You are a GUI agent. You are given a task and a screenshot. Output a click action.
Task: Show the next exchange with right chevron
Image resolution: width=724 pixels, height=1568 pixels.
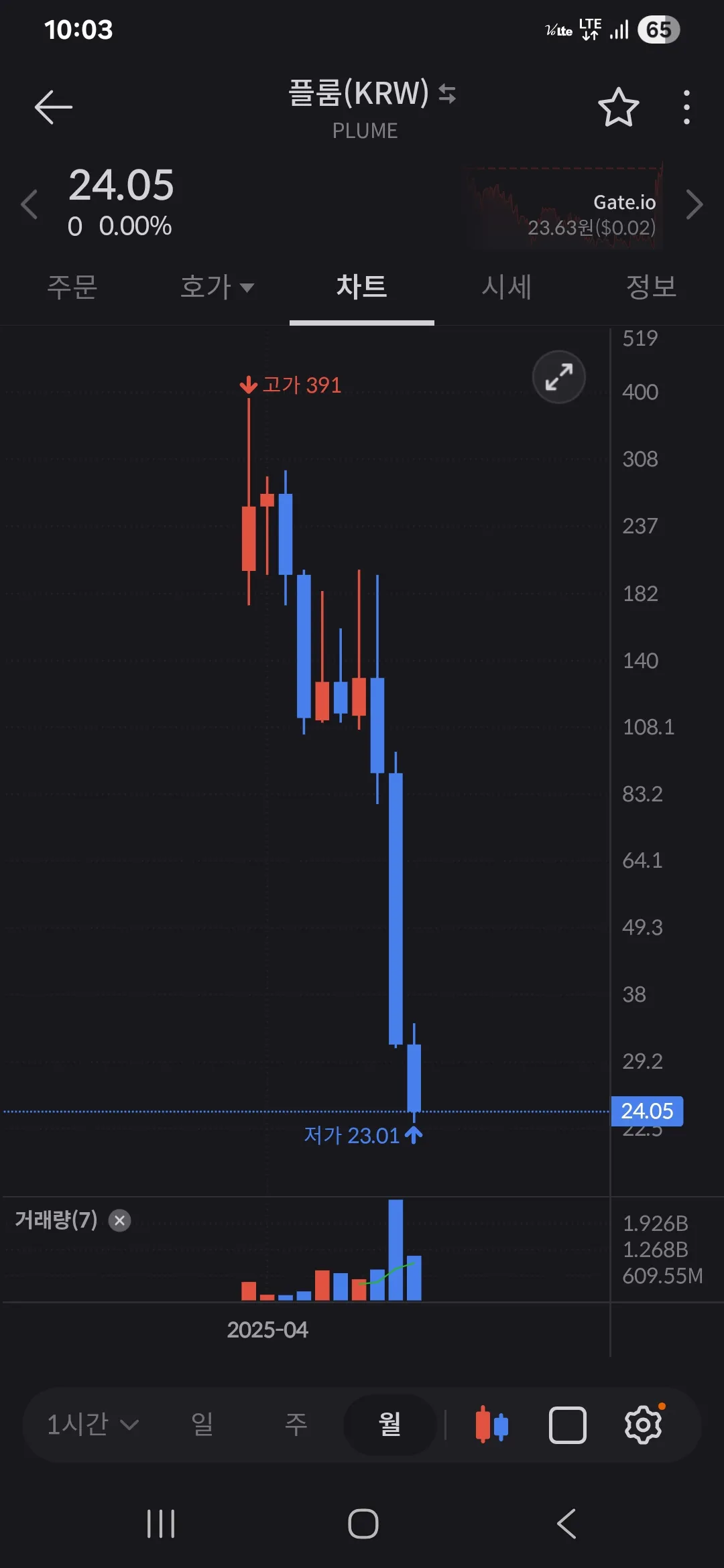tap(695, 204)
